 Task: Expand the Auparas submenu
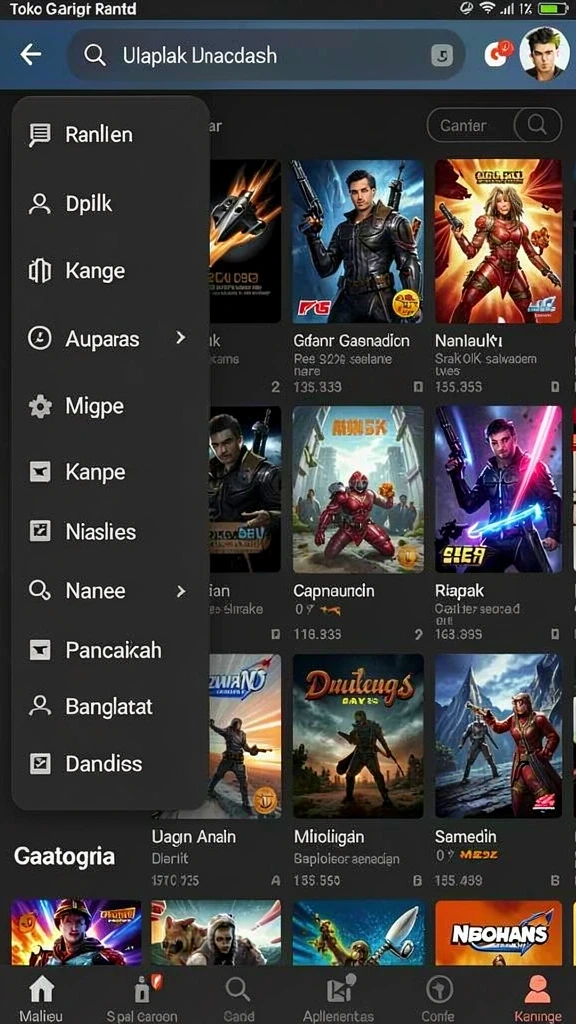(x=110, y=339)
